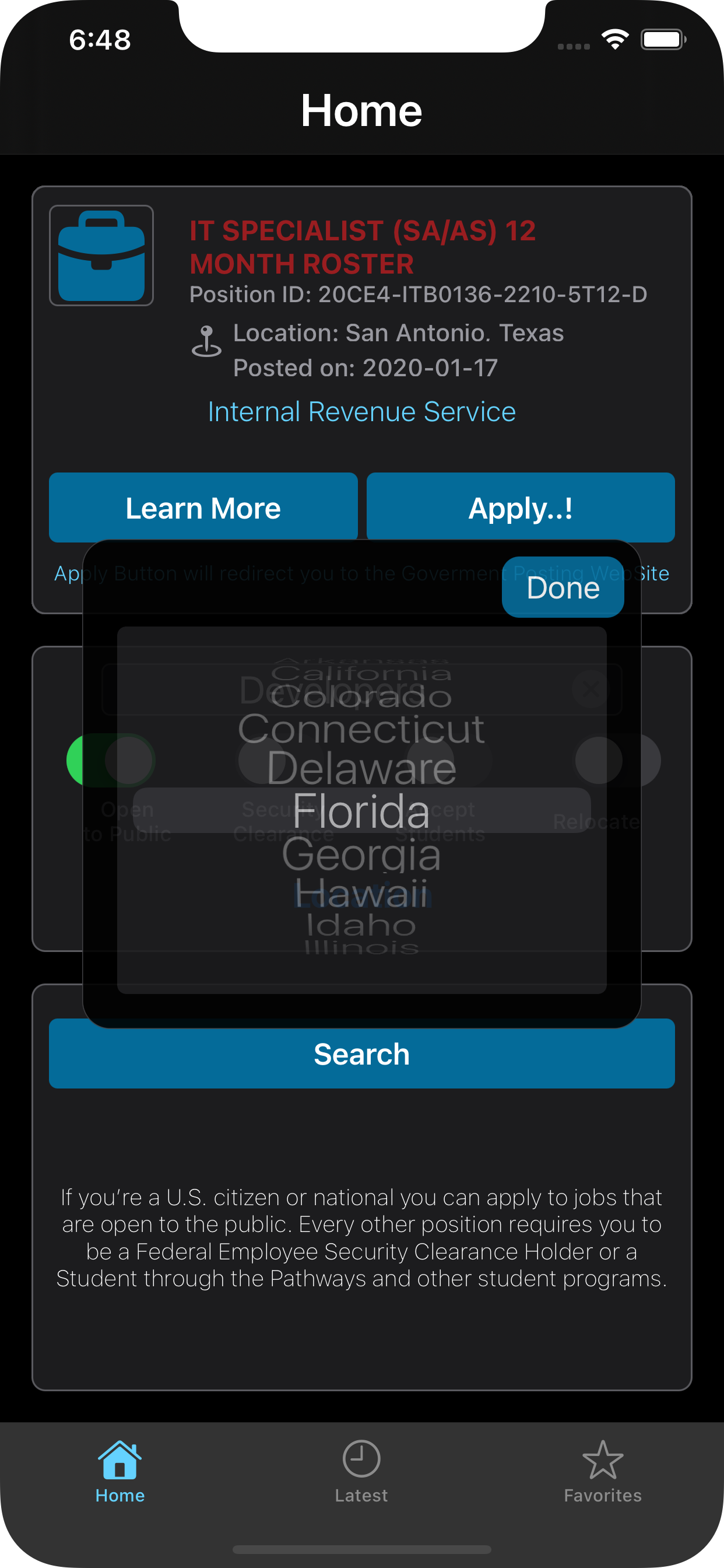
Task: Switch to the Favorites tab
Action: click(602, 1471)
